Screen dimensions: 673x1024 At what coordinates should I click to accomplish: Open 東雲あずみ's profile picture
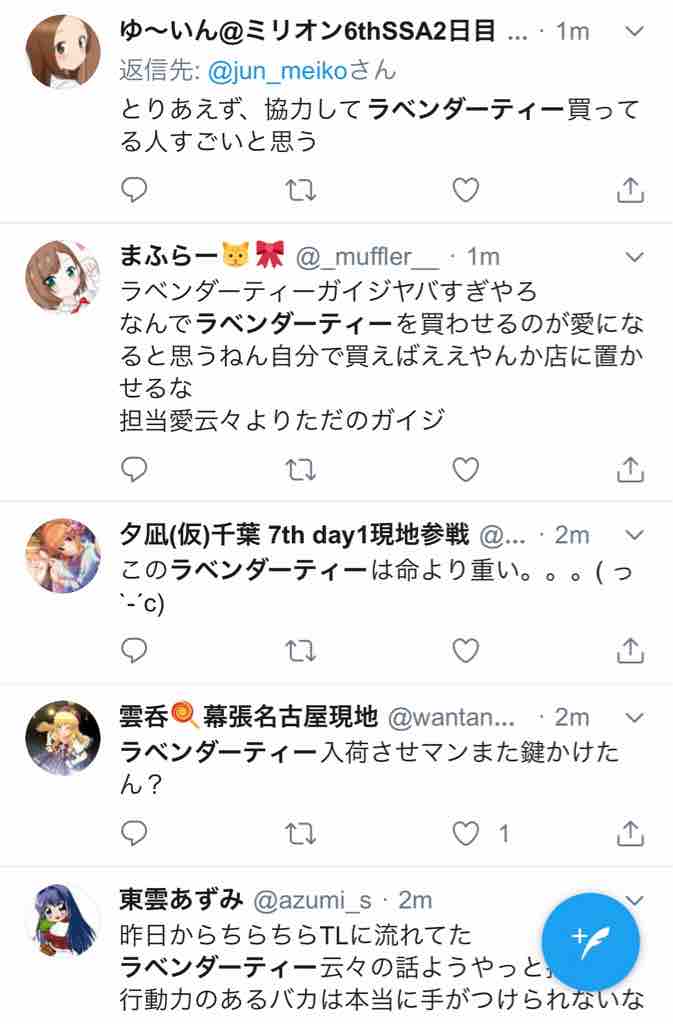62,921
